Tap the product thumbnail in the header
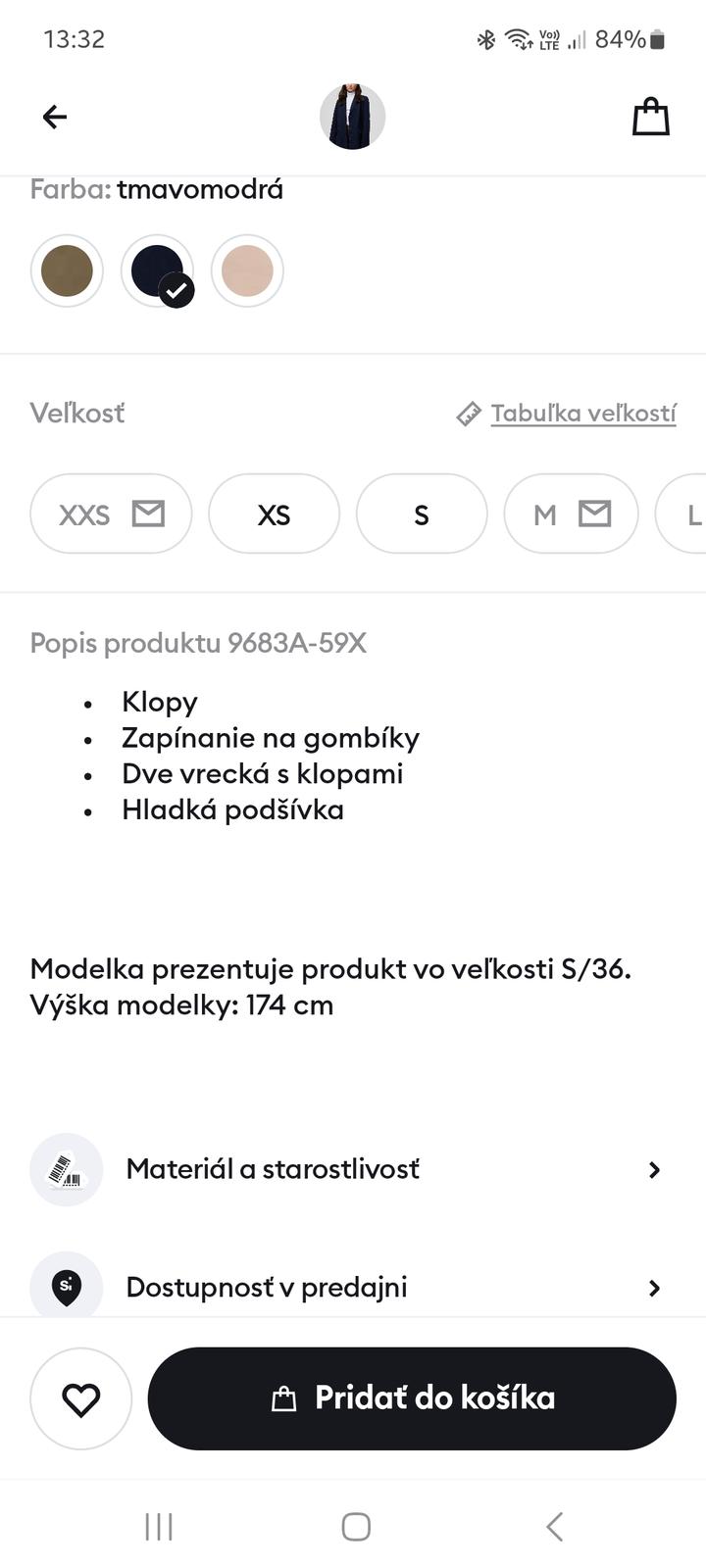The image size is (706, 1568). [352, 117]
